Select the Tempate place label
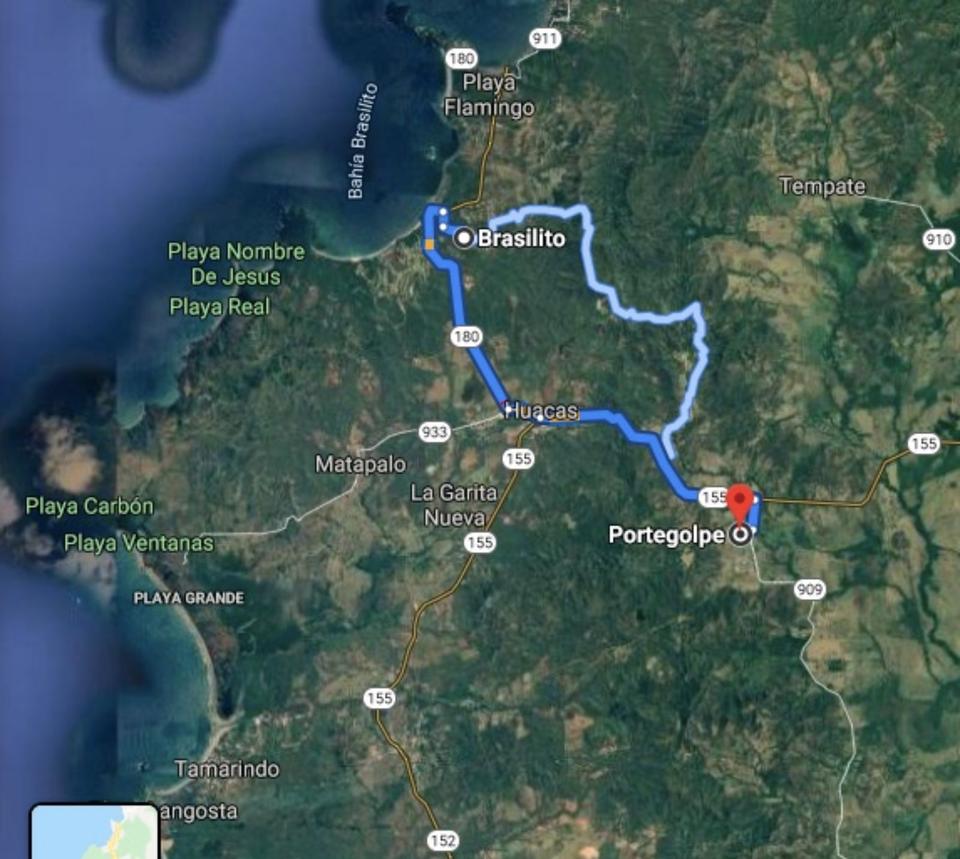 (822, 186)
